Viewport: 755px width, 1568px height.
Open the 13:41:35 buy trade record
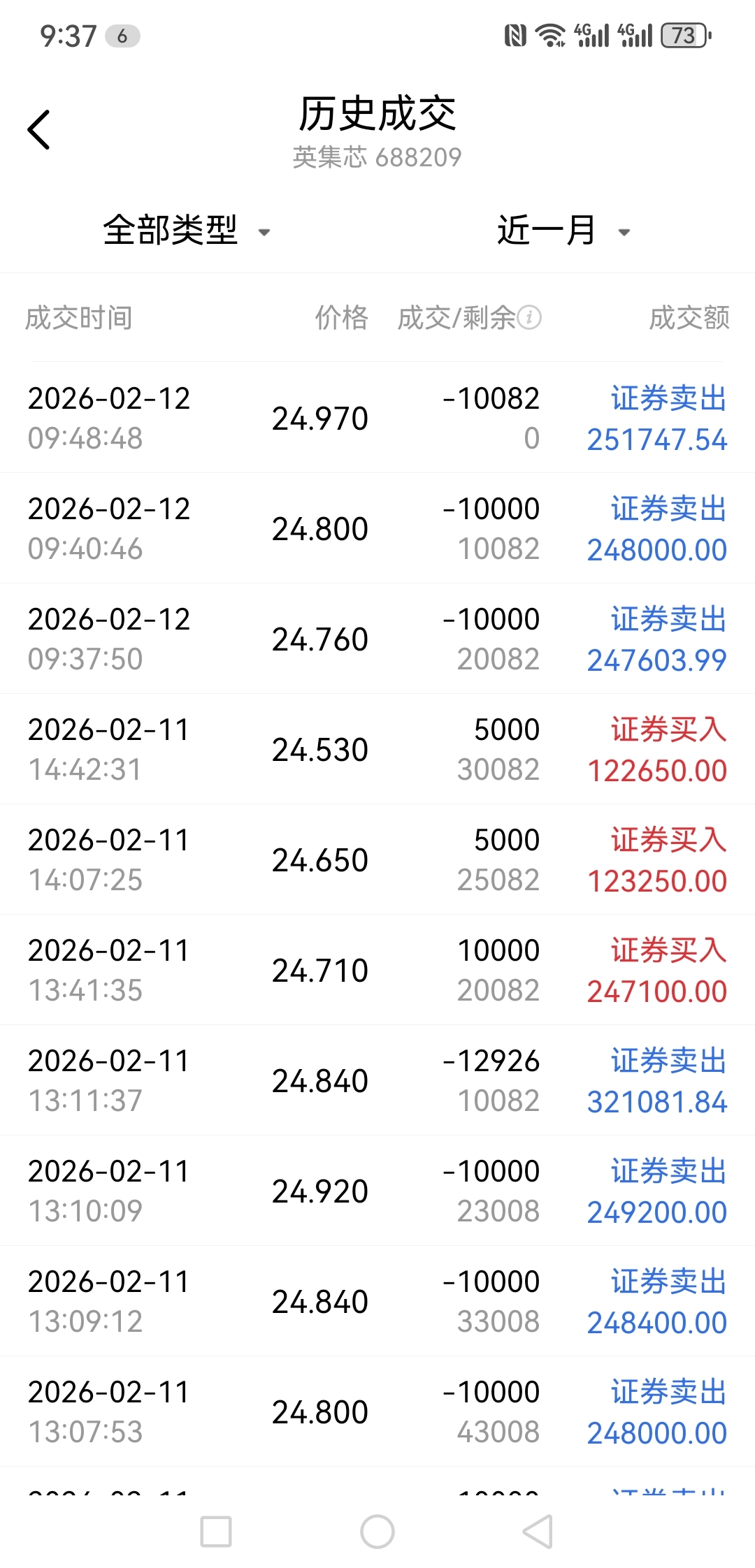[377, 970]
